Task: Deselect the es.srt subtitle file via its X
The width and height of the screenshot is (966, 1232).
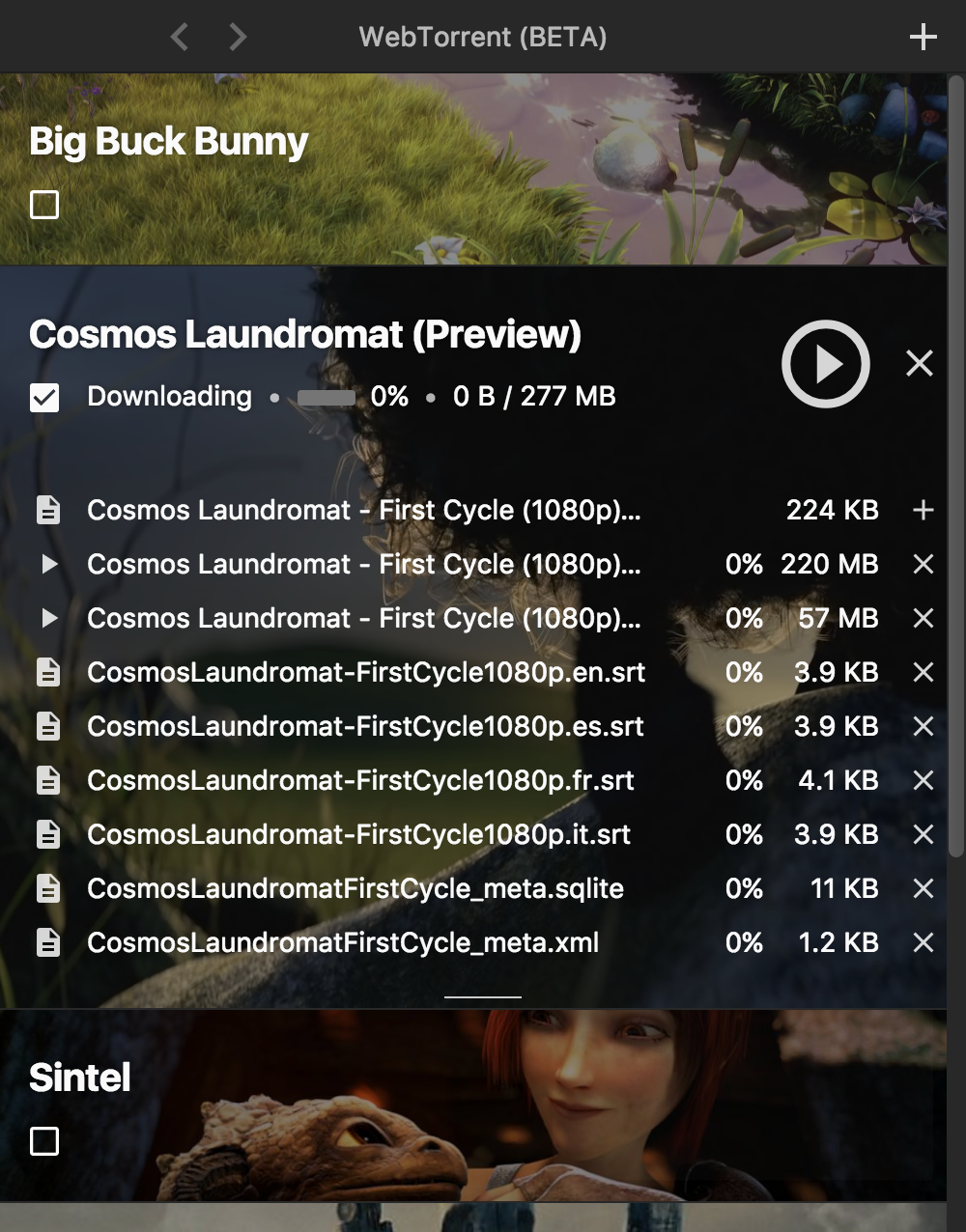Action: [x=923, y=726]
